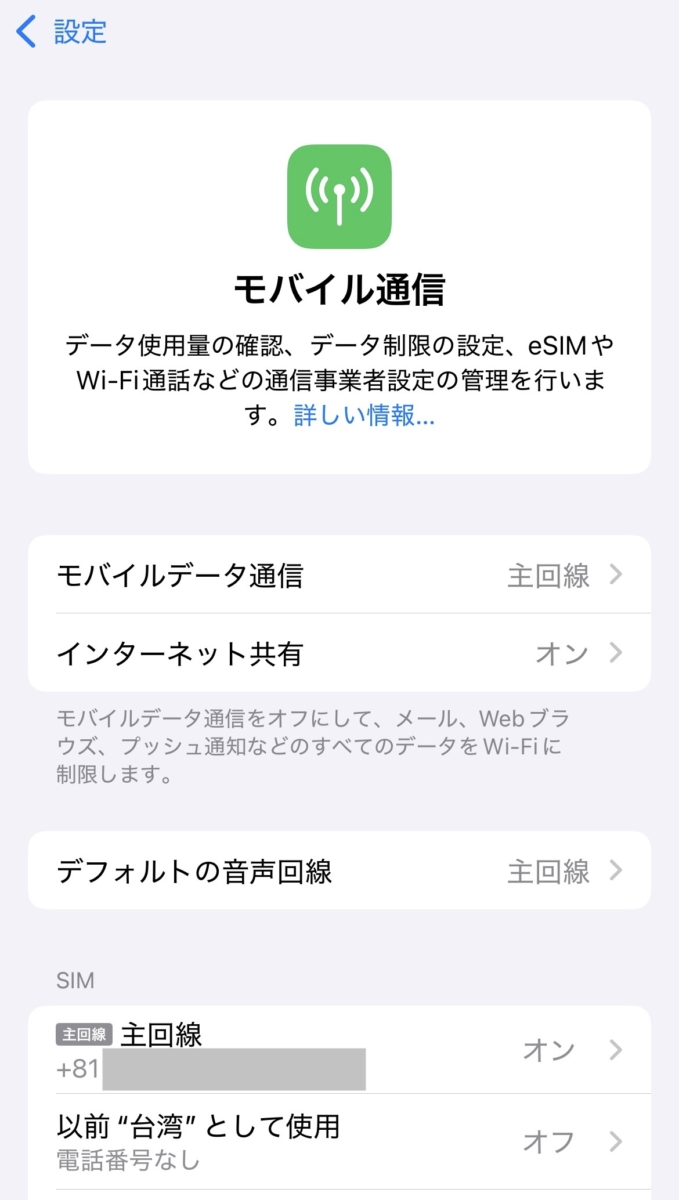The height and width of the screenshot is (1200, 679).
Task: Open the 以前"台湾"として使用 SIM row
Action: tap(339, 1141)
